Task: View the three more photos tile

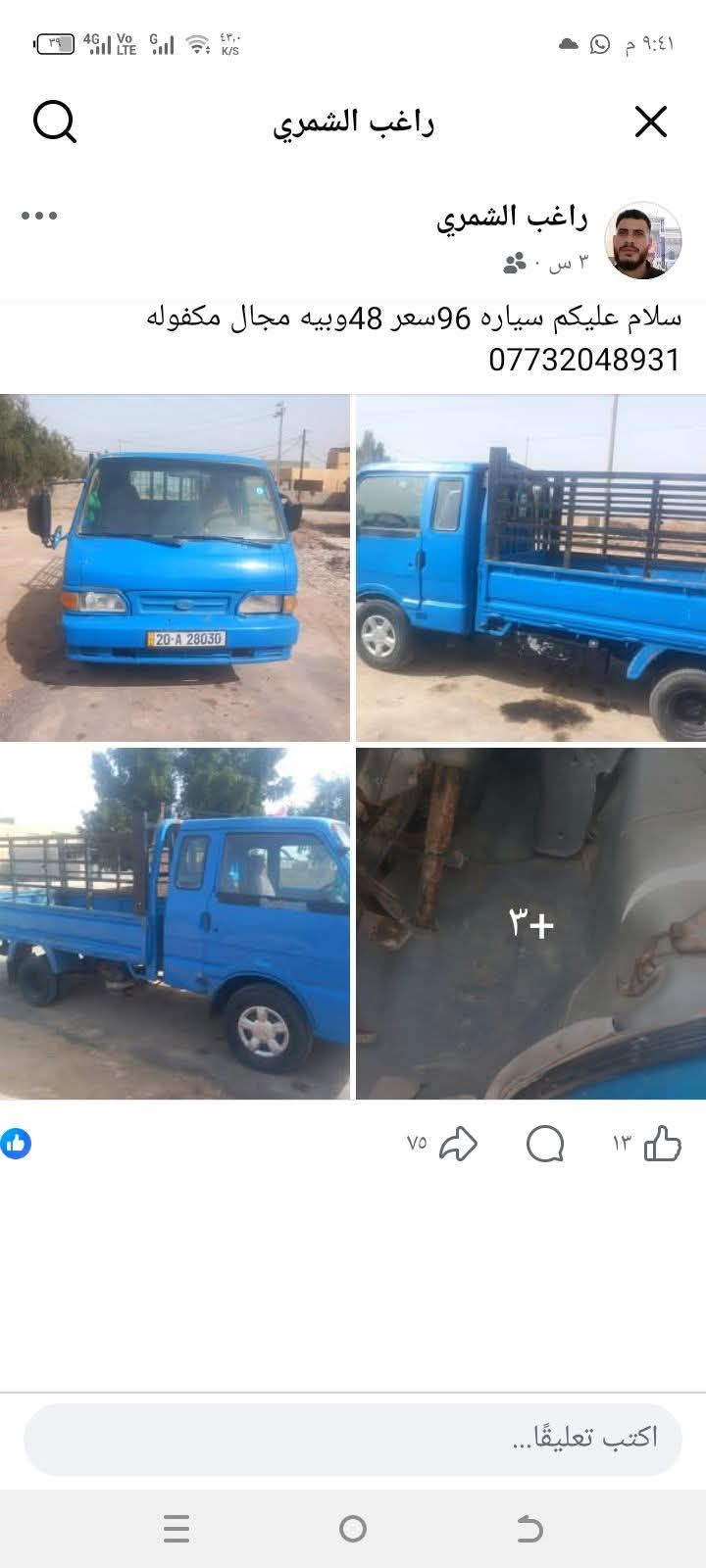Action: [x=530, y=922]
